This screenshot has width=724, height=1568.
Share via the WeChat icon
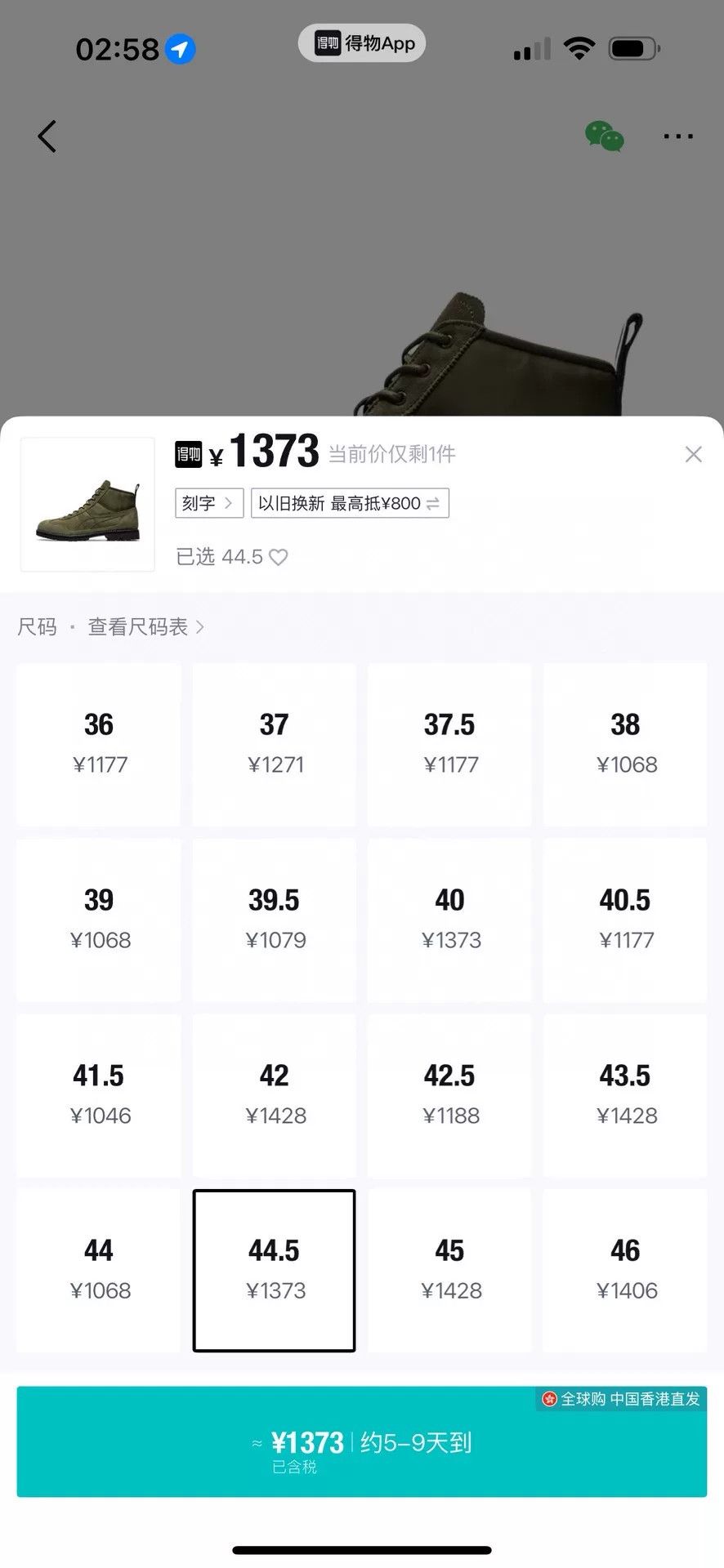[605, 136]
